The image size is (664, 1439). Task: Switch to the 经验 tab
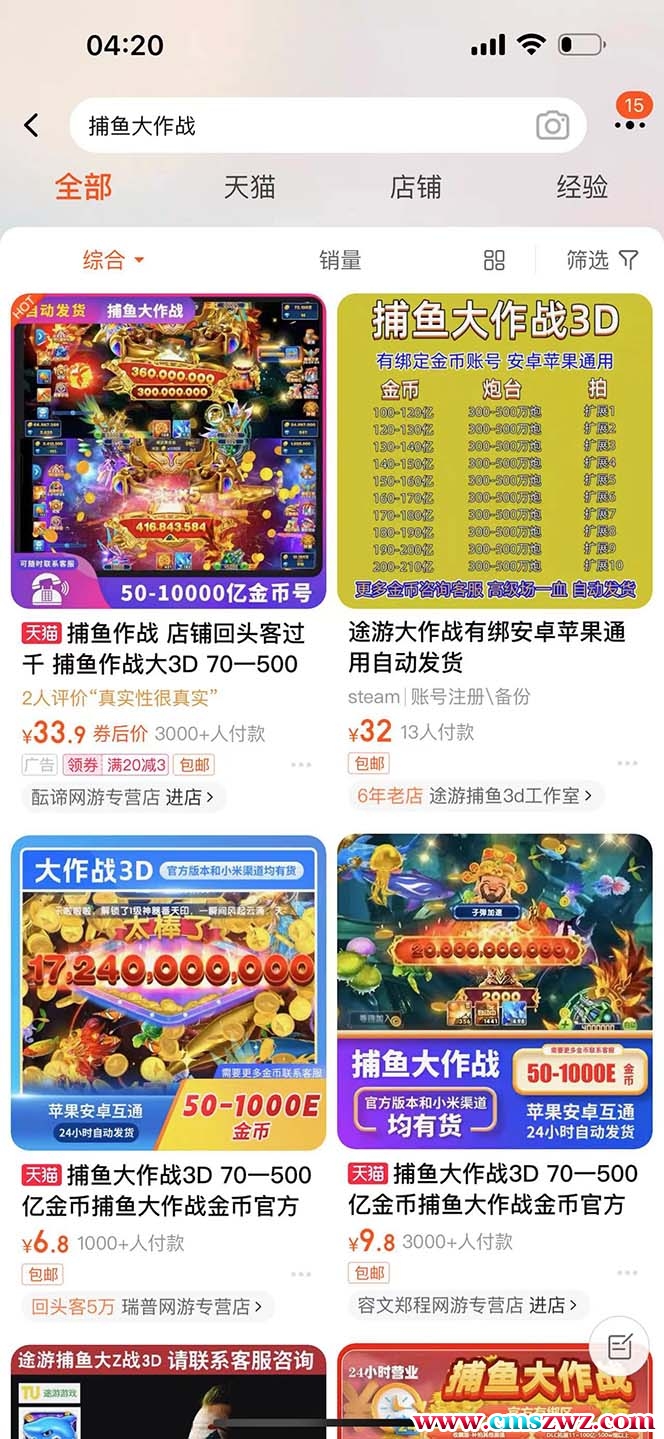tap(582, 187)
